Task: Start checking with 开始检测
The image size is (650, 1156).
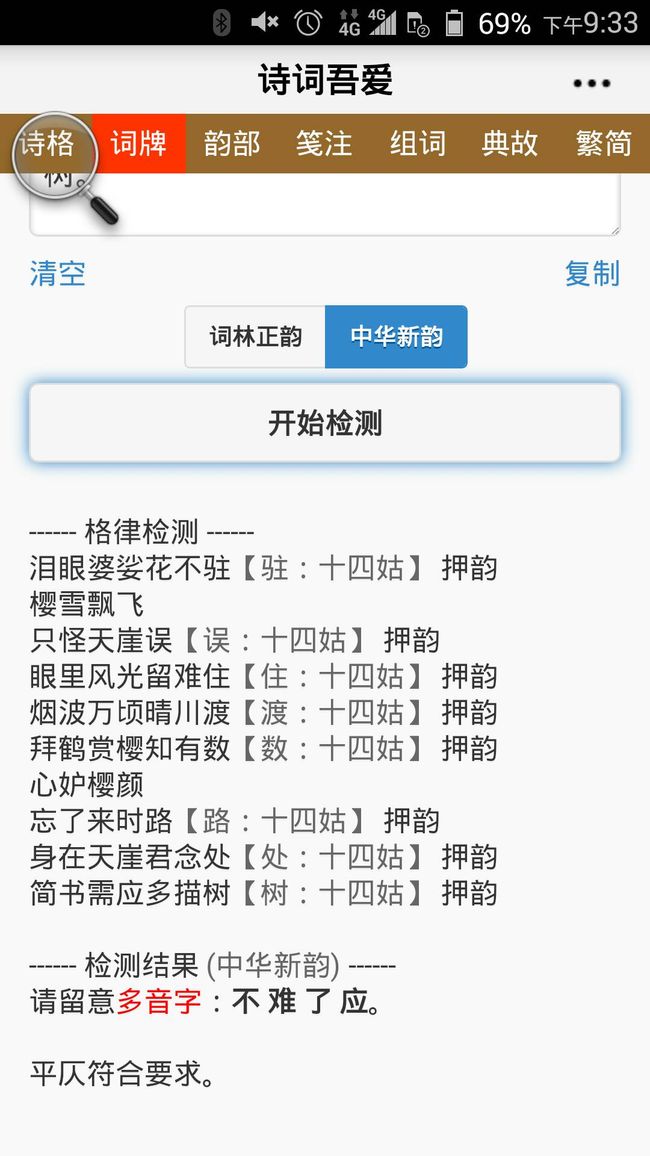Action: (325, 423)
